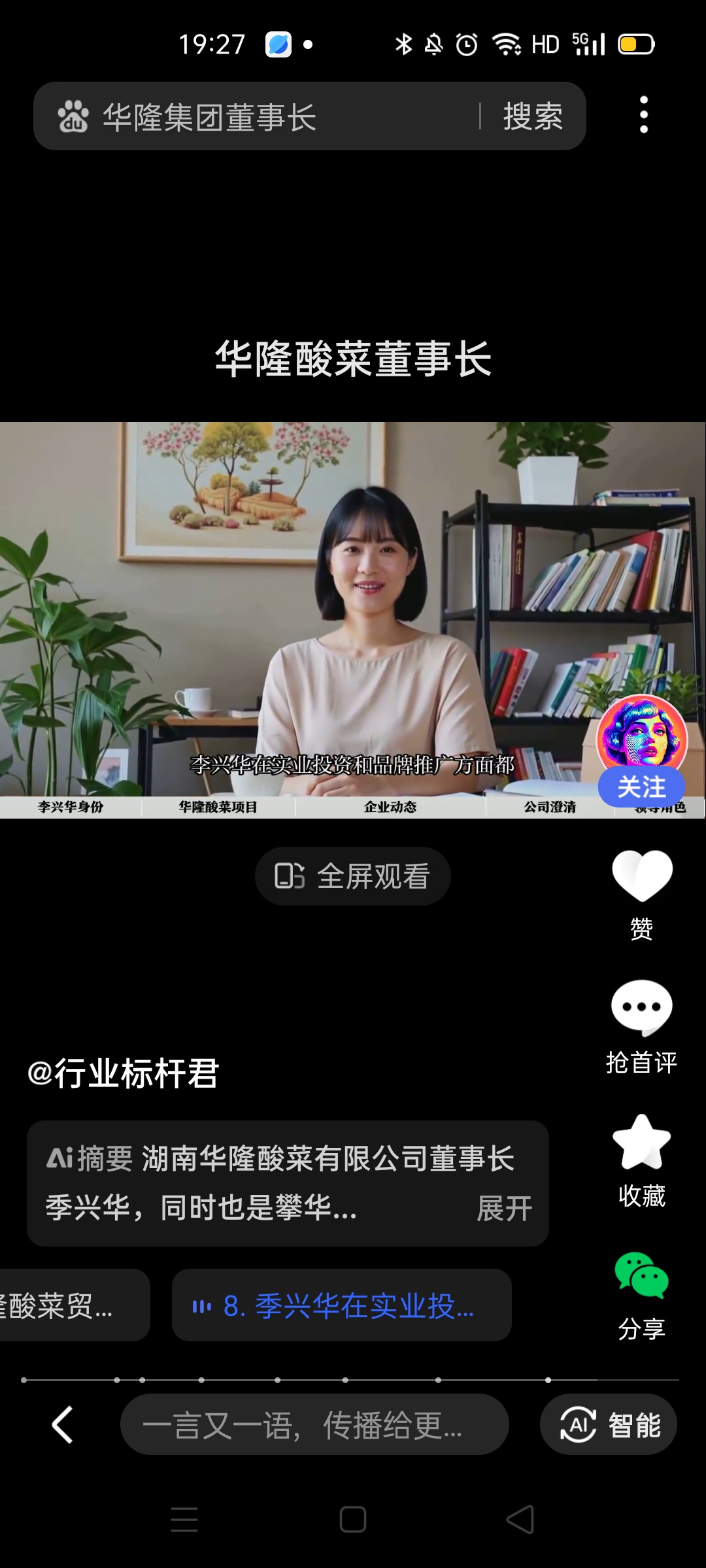Tap the system home button
The width and height of the screenshot is (706, 1568).
pyautogui.click(x=353, y=1519)
